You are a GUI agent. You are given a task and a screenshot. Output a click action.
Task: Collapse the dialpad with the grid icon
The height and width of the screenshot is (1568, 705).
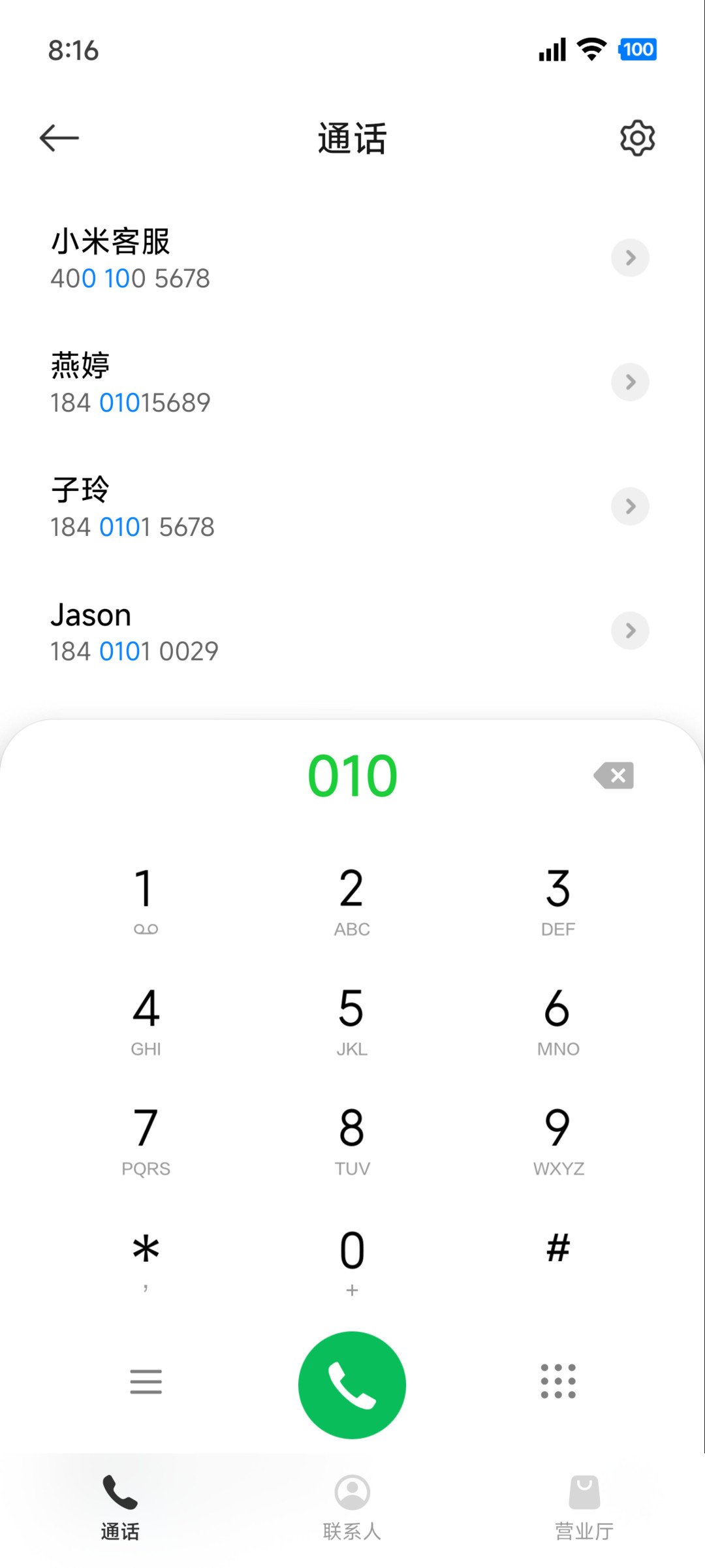pos(558,1381)
